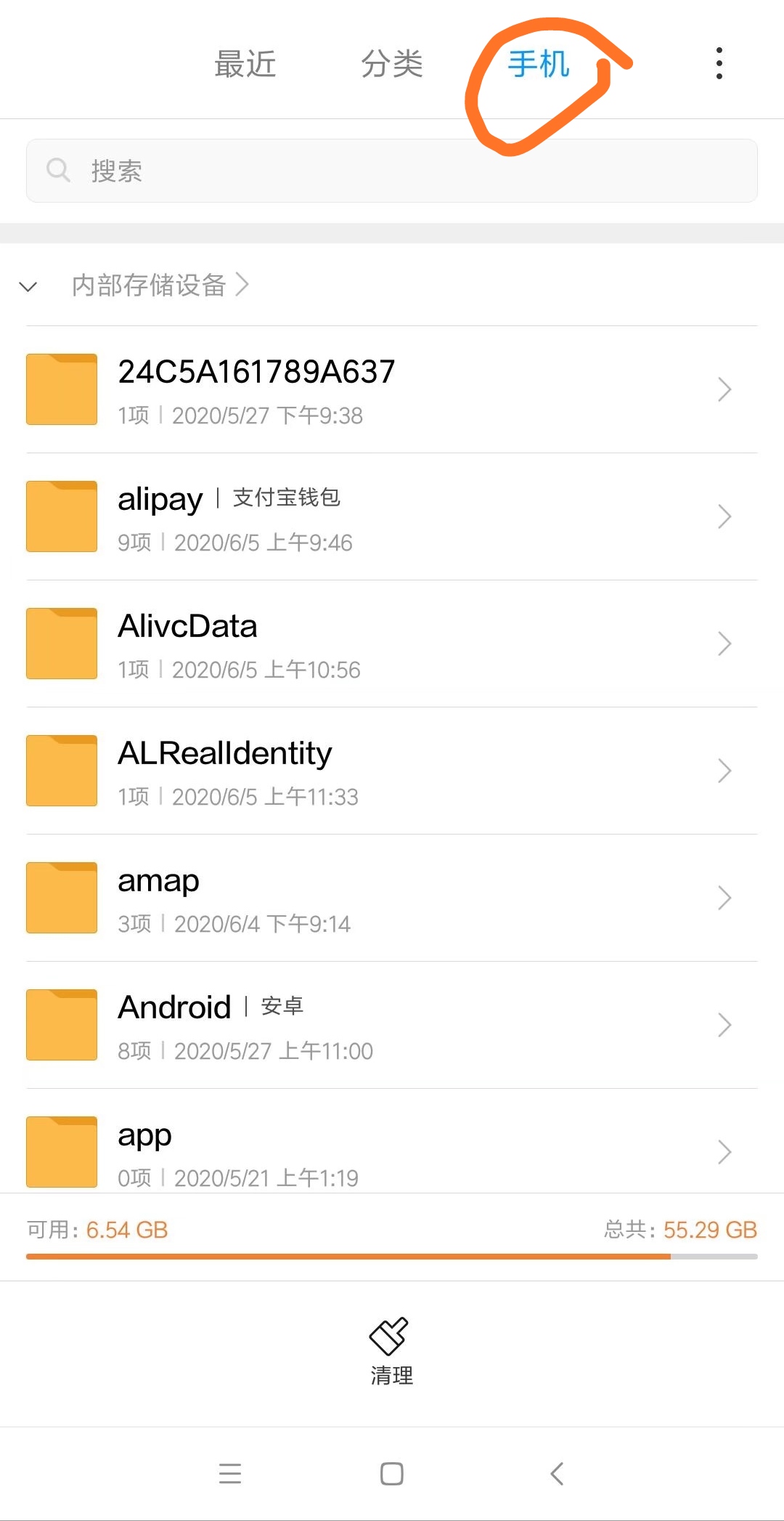Select the AlivcData folder icon
Viewport: 784px width, 1521px height.
[61, 643]
